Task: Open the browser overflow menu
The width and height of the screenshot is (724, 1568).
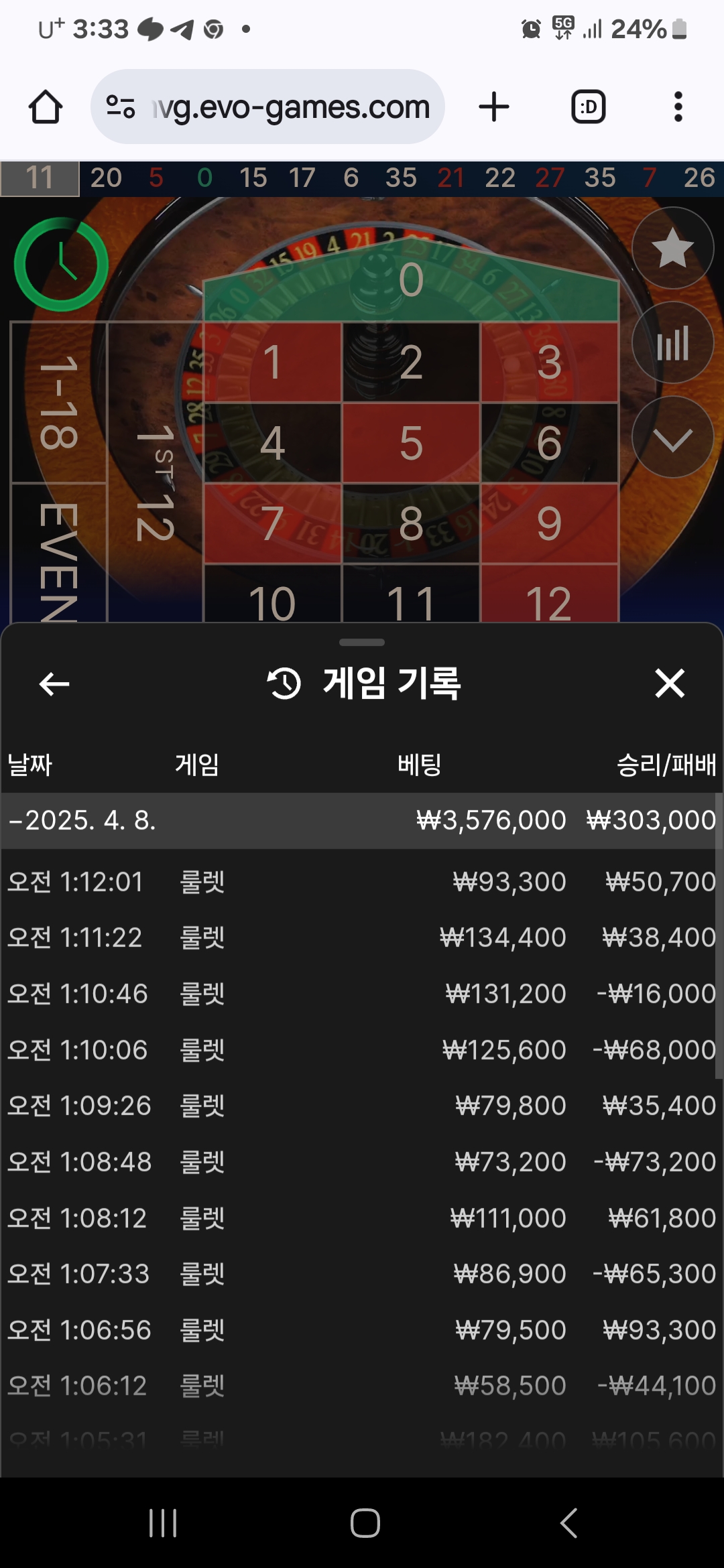Action: 678,107
